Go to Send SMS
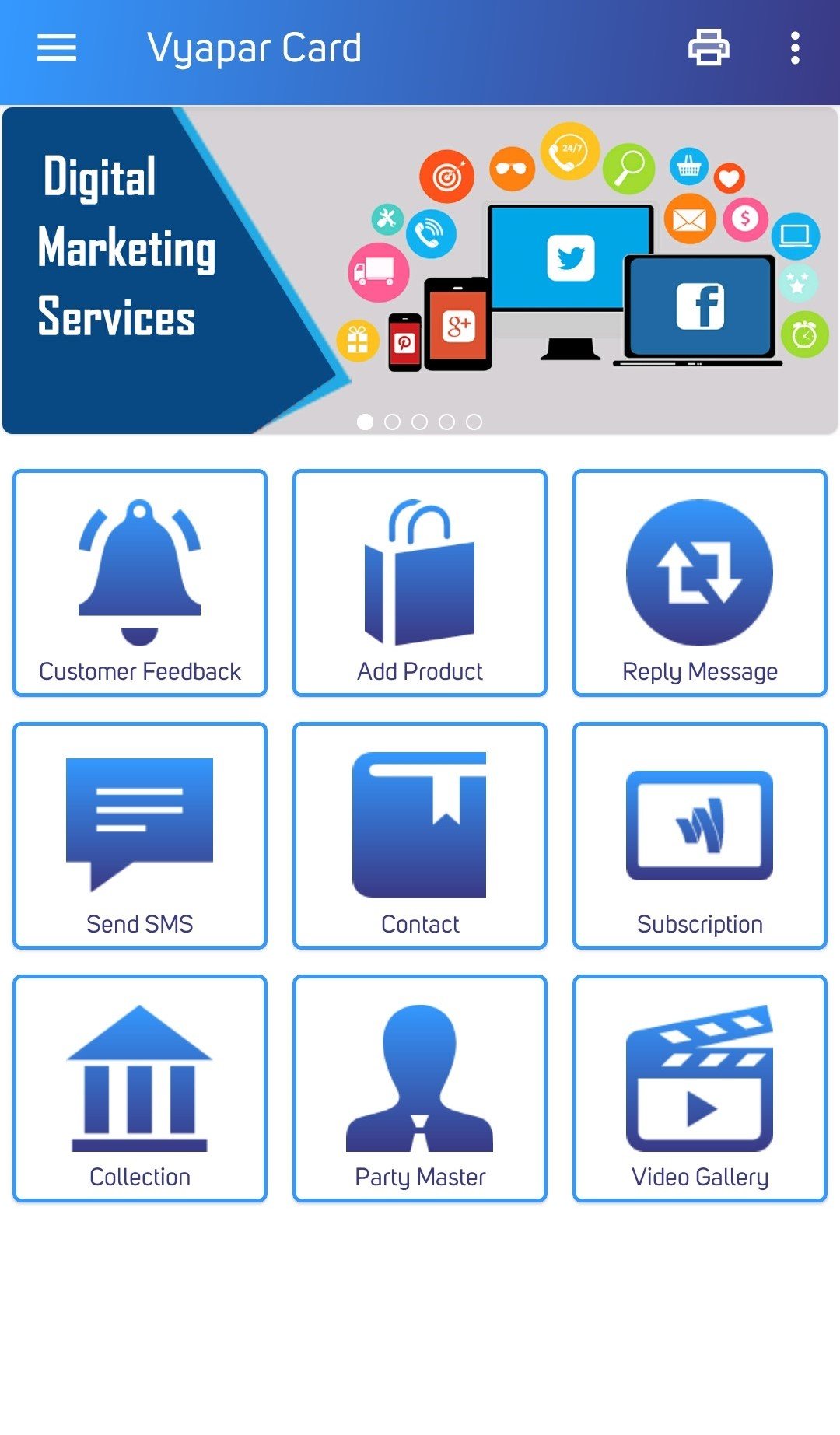The height and width of the screenshot is (1435, 840). (140, 835)
